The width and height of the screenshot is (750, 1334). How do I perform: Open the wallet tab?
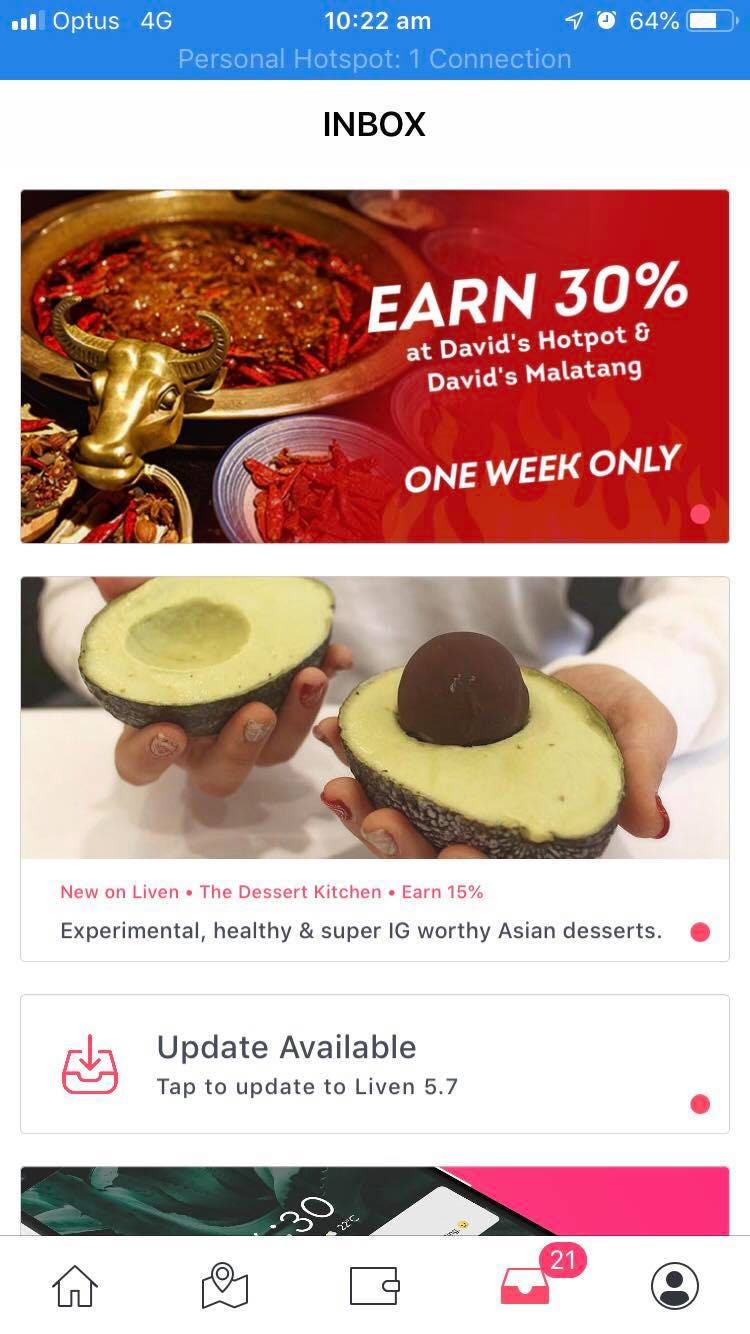tap(374, 1286)
